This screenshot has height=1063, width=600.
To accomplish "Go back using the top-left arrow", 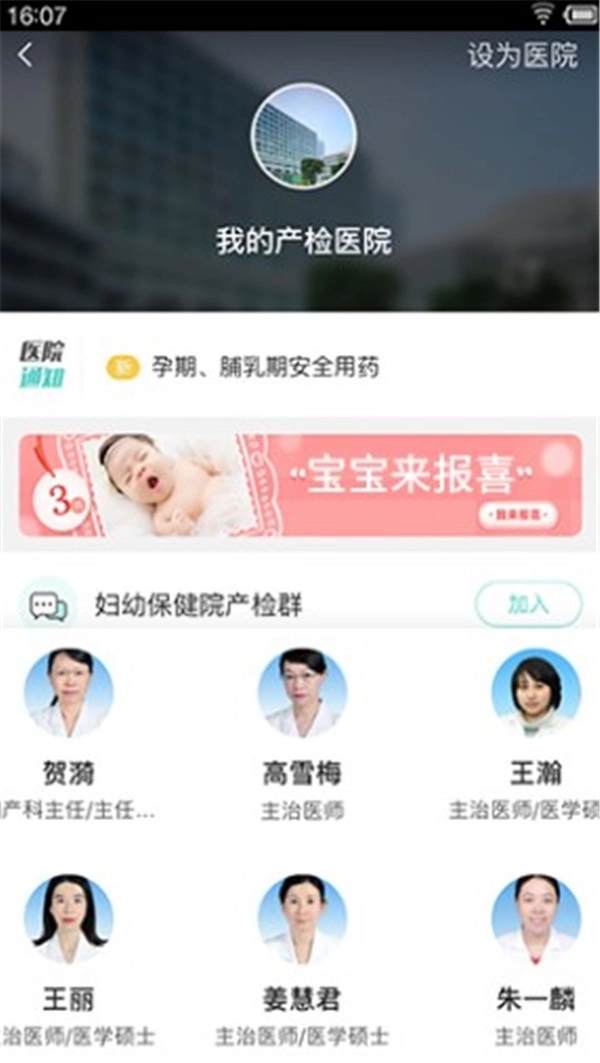I will (26, 56).
